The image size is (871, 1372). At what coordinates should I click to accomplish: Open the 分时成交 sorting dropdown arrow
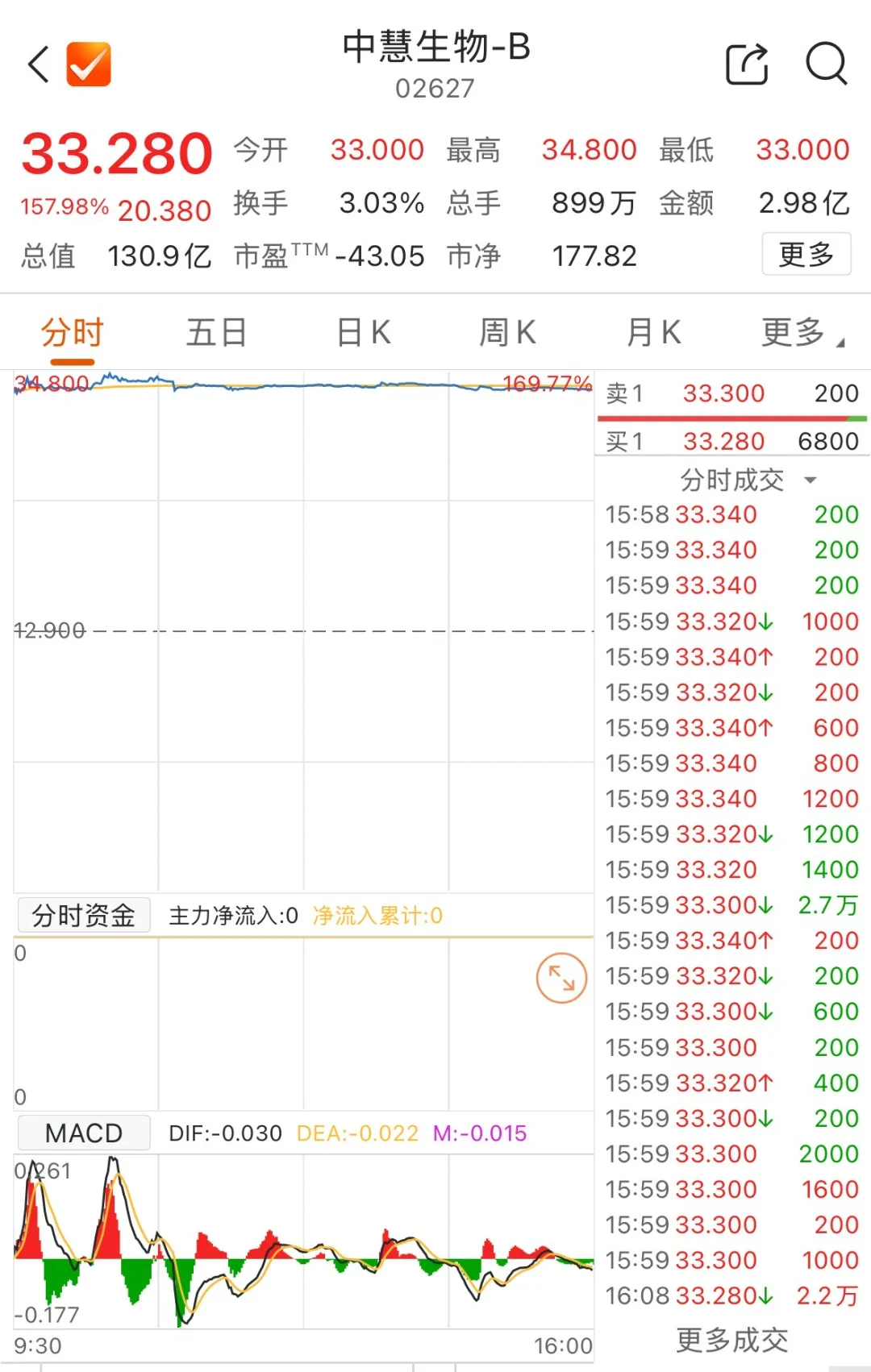[812, 480]
